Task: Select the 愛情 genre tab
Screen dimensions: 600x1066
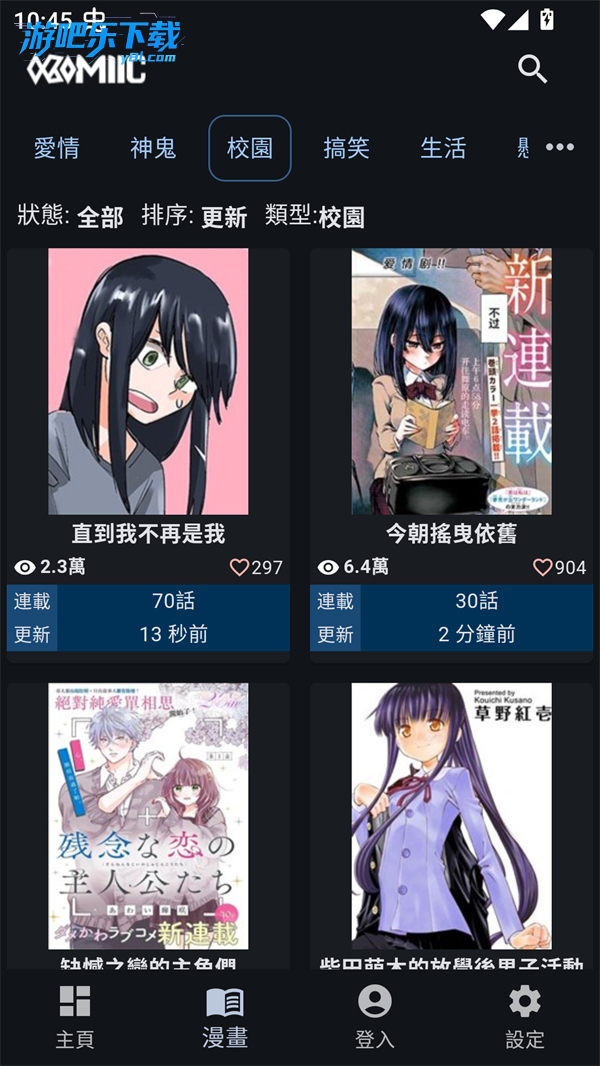Action: tap(57, 148)
